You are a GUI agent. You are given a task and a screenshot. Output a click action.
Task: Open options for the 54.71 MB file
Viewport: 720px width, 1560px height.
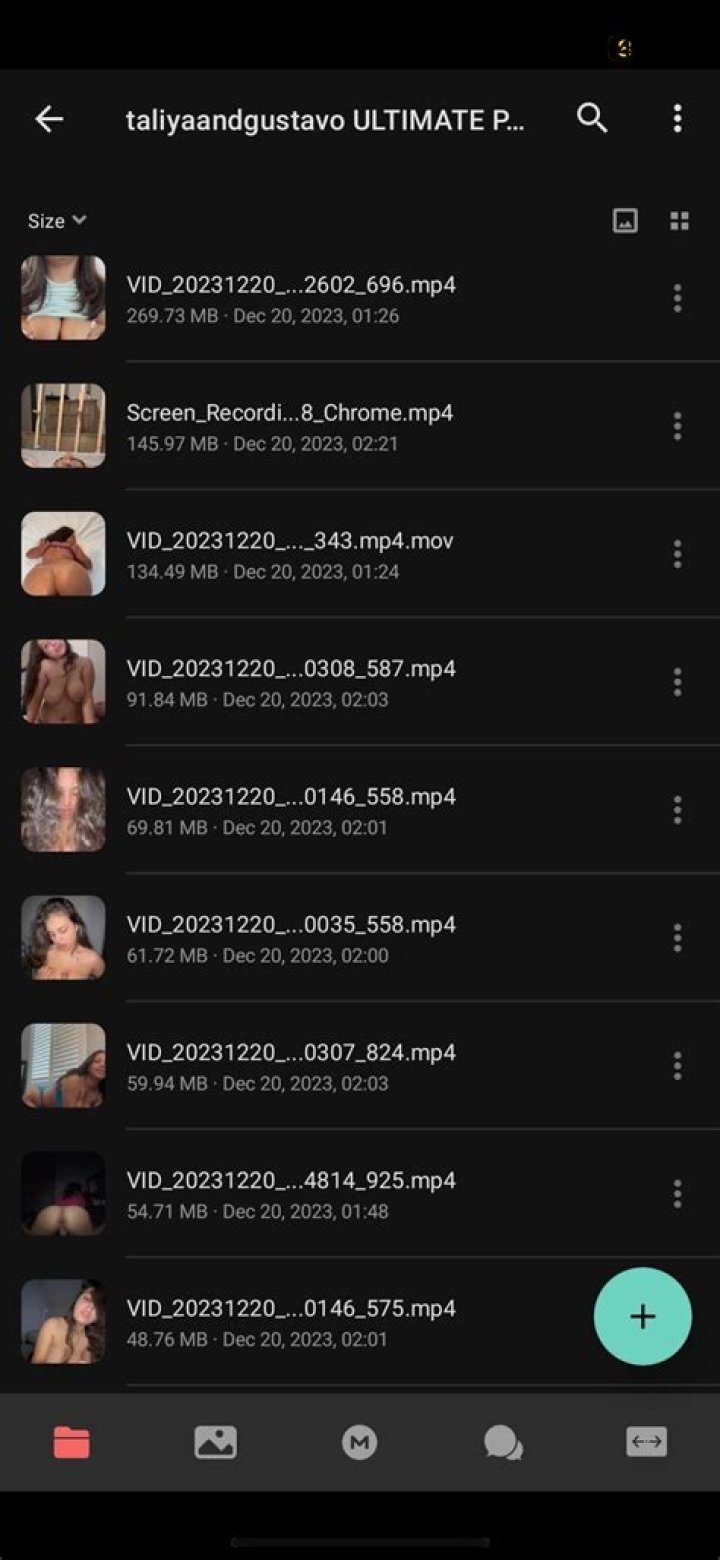coord(677,1194)
